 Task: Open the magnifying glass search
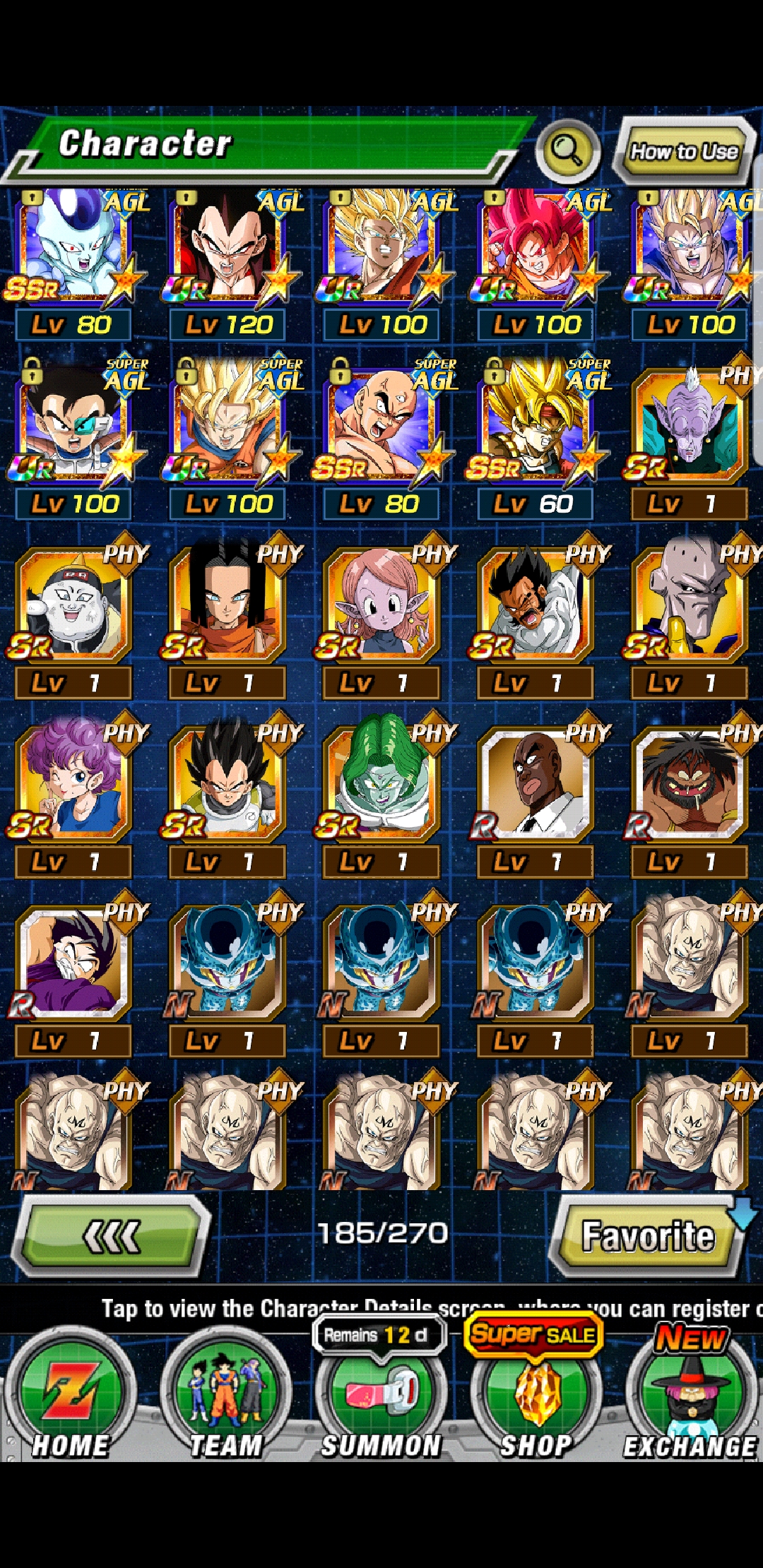[568, 150]
